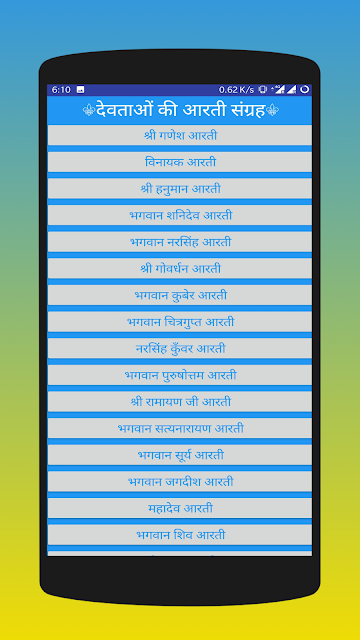360x640 pixels.
Task: Select विनायक आरती
Action: point(180,162)
